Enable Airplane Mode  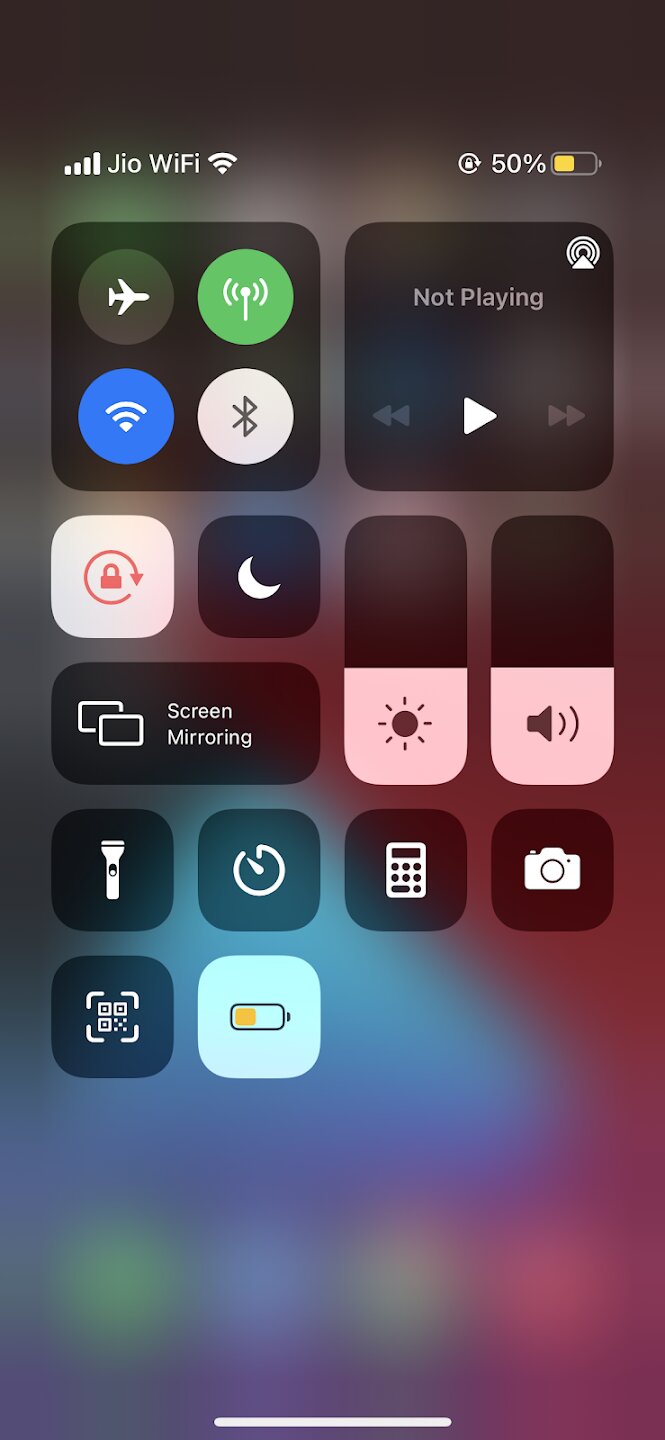(126, 297)
